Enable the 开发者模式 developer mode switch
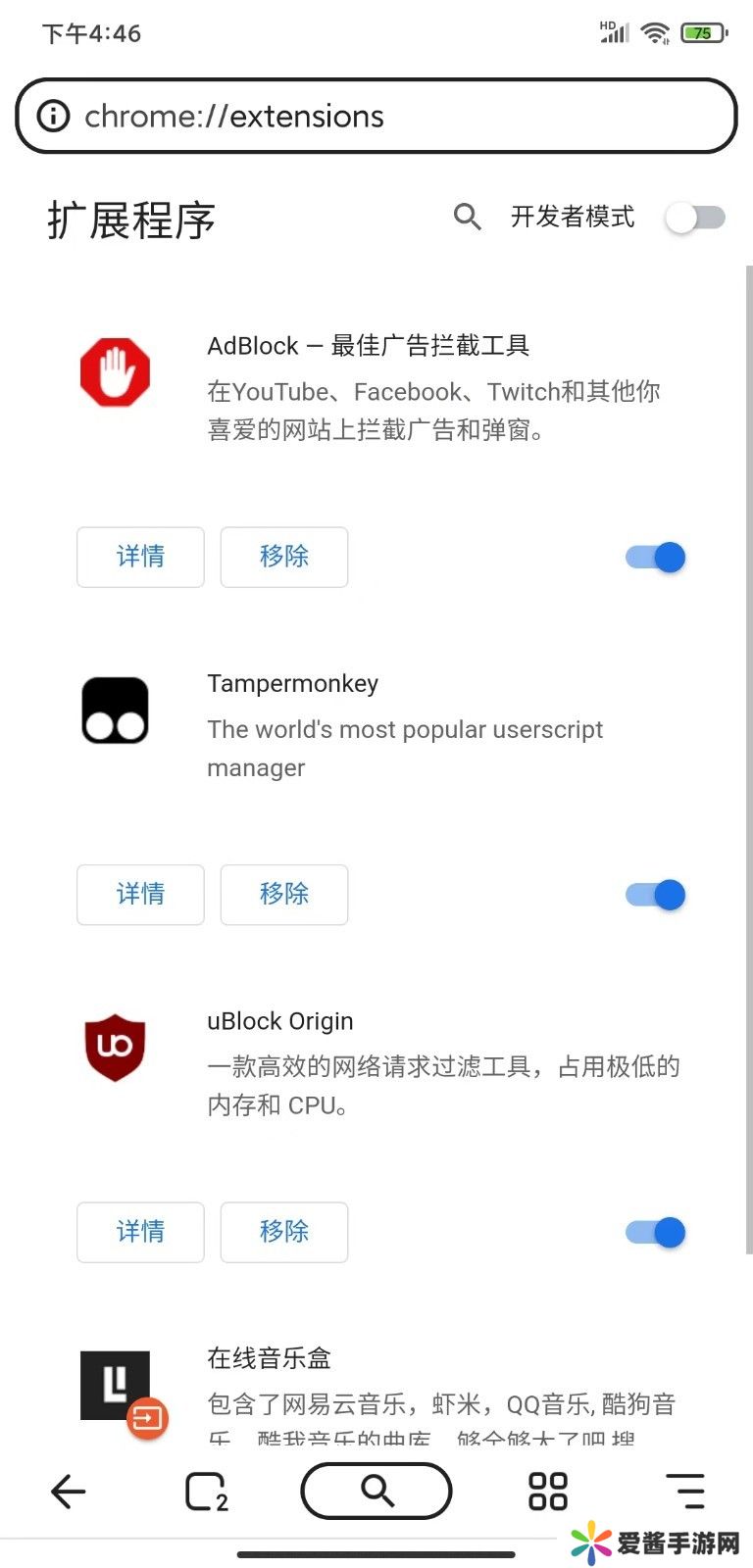Screen dimensions: 753x1568 tap(695, 217)
